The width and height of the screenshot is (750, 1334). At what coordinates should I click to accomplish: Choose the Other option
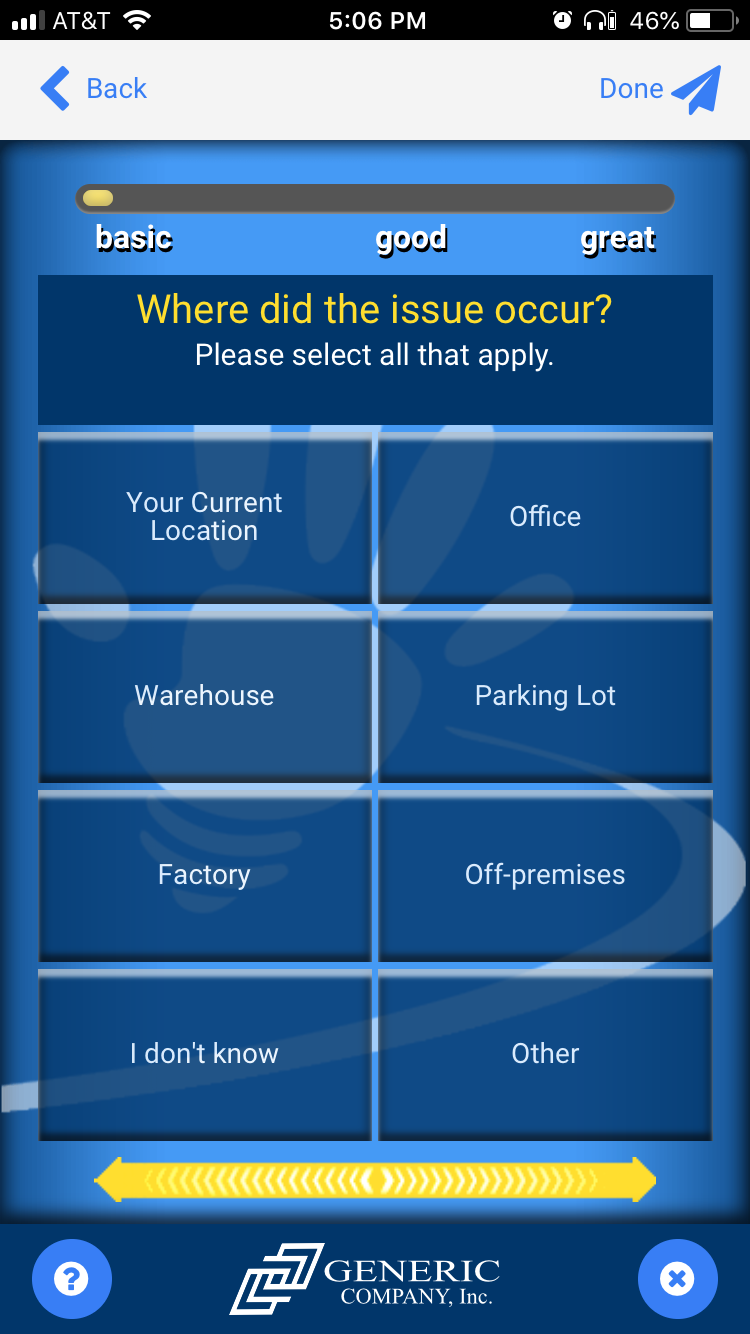545,1054
